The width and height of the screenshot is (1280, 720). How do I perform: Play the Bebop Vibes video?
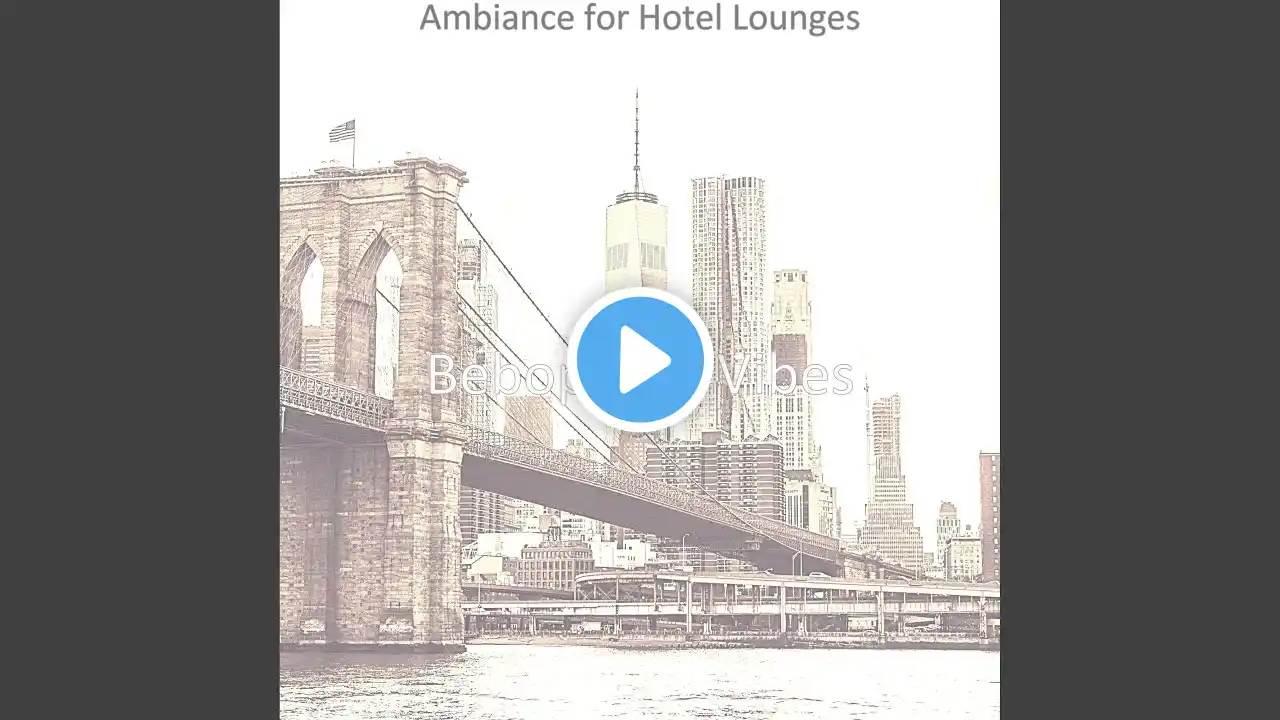point(640,360)
